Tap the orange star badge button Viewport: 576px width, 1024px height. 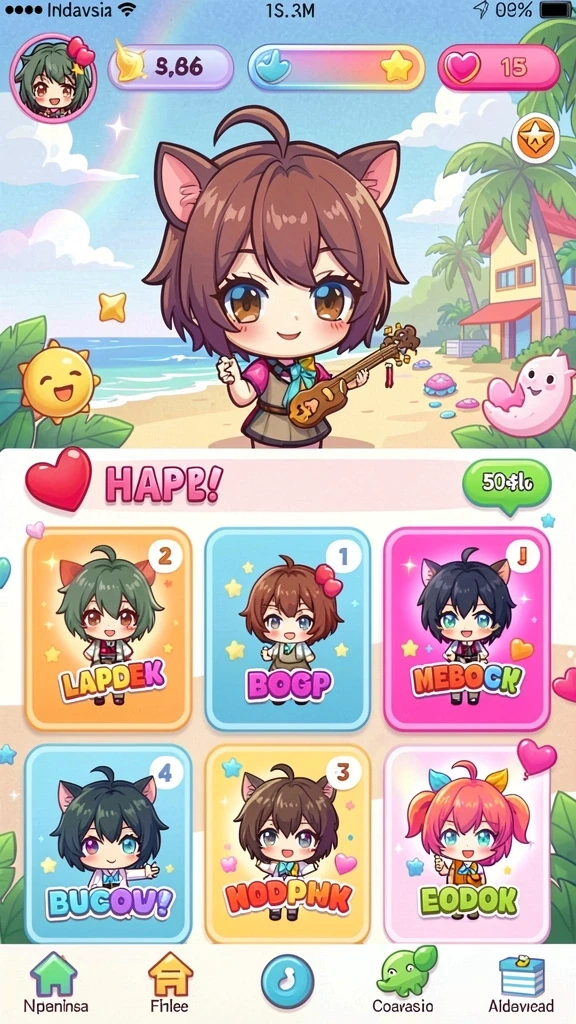point(536,138)
